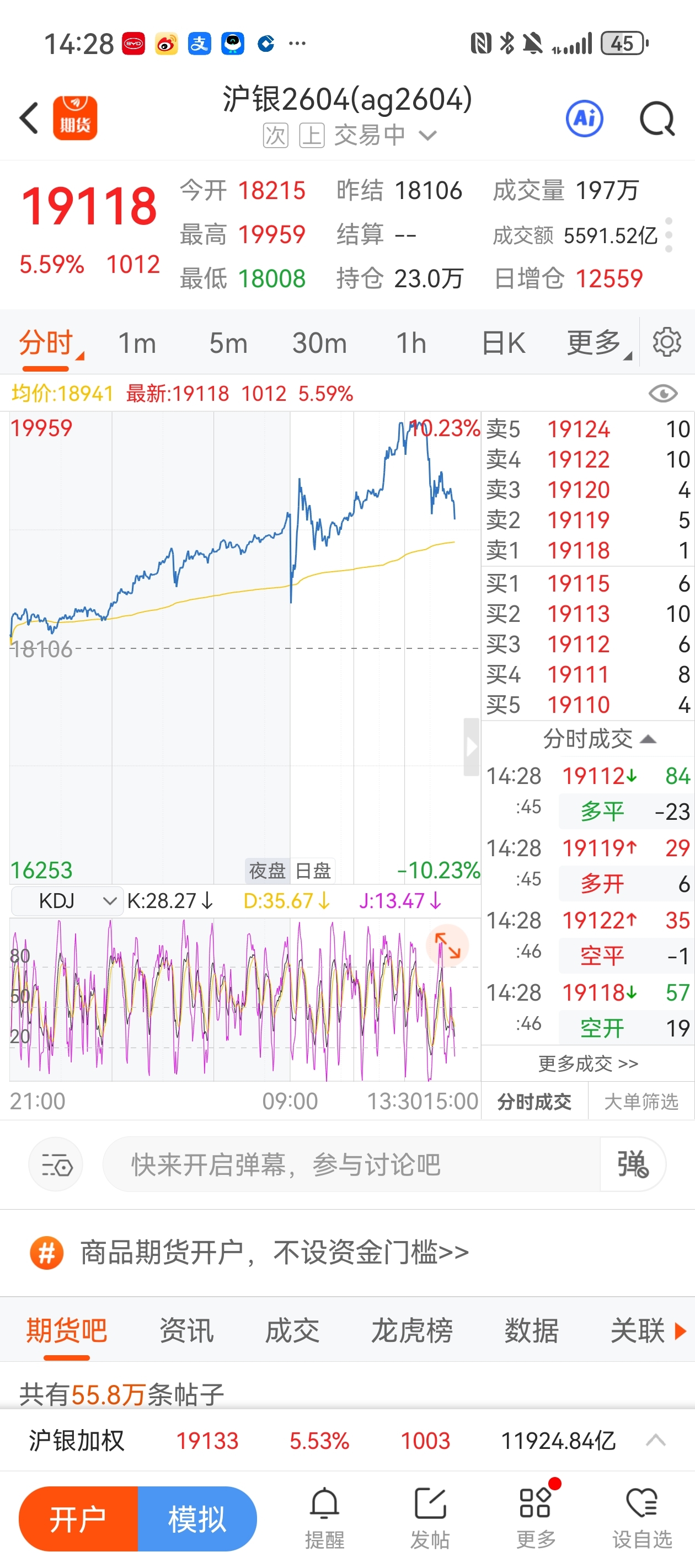View 更多成交 trade list
The width and height of the screenshot is (695, 1568).
click(x=588, y=1064)
